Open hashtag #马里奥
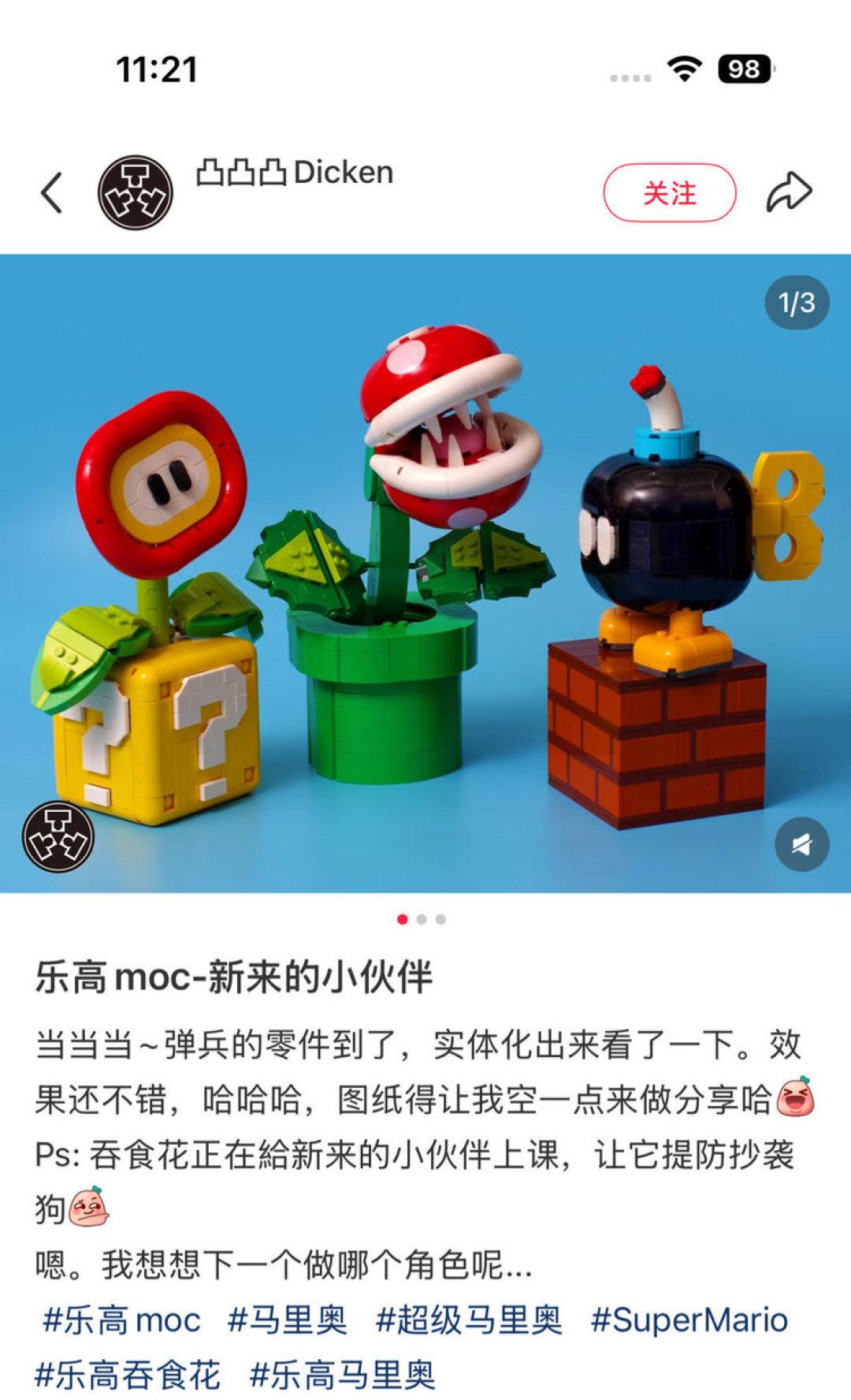Viewport: 851px width, 1400px height. (288, 1320)
